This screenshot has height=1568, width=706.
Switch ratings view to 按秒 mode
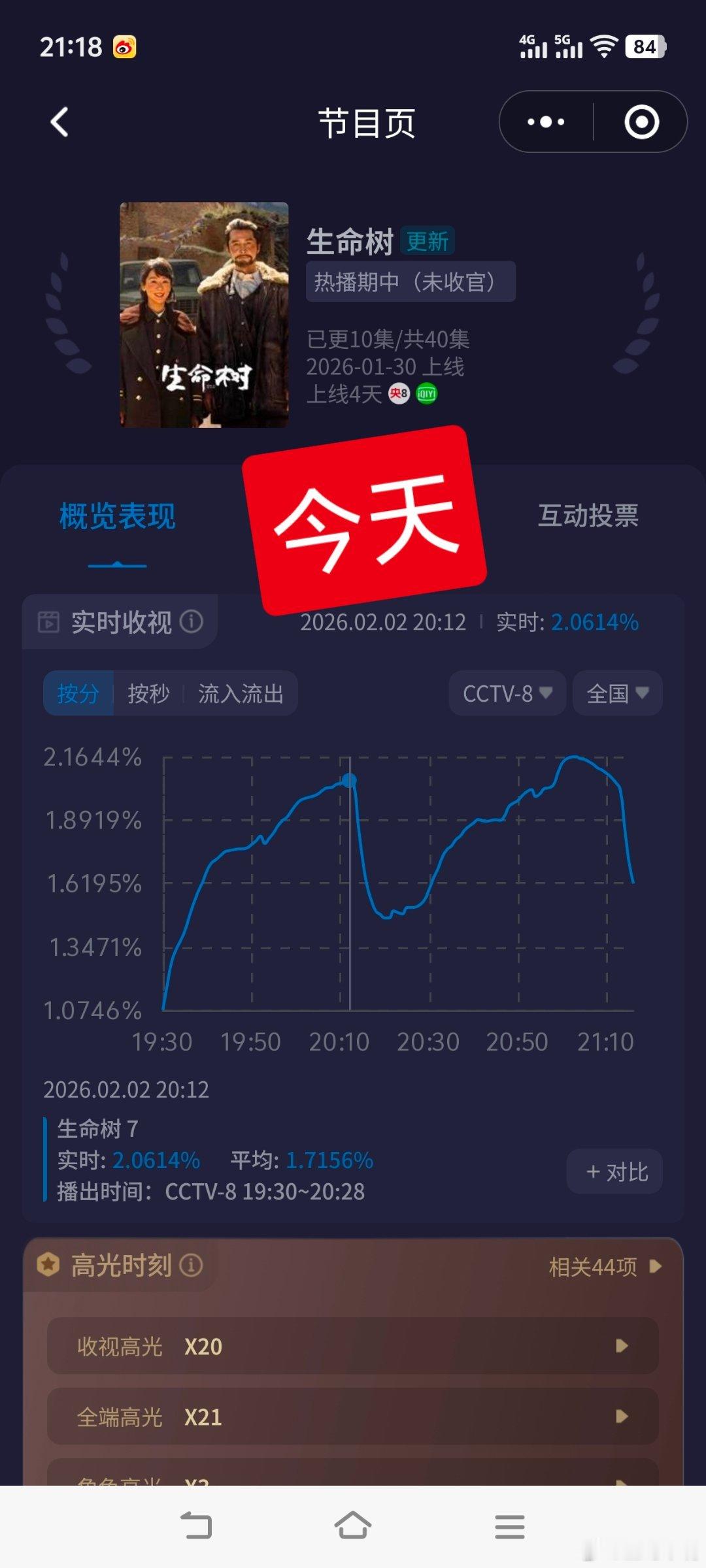click(x=147, y=694)
